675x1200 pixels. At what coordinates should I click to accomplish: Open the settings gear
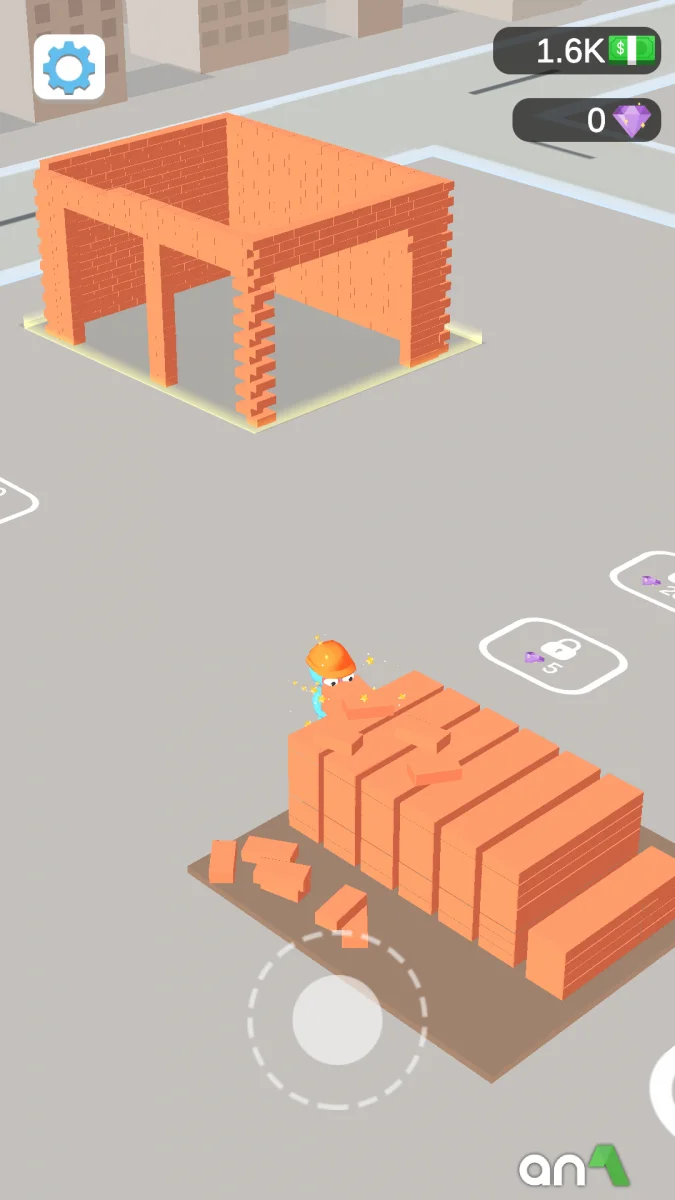(x=69, y=67)
